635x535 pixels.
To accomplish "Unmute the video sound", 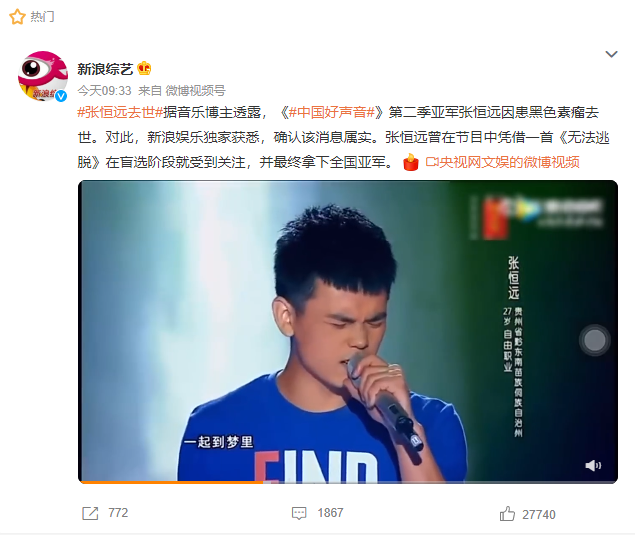I will 593,465.
